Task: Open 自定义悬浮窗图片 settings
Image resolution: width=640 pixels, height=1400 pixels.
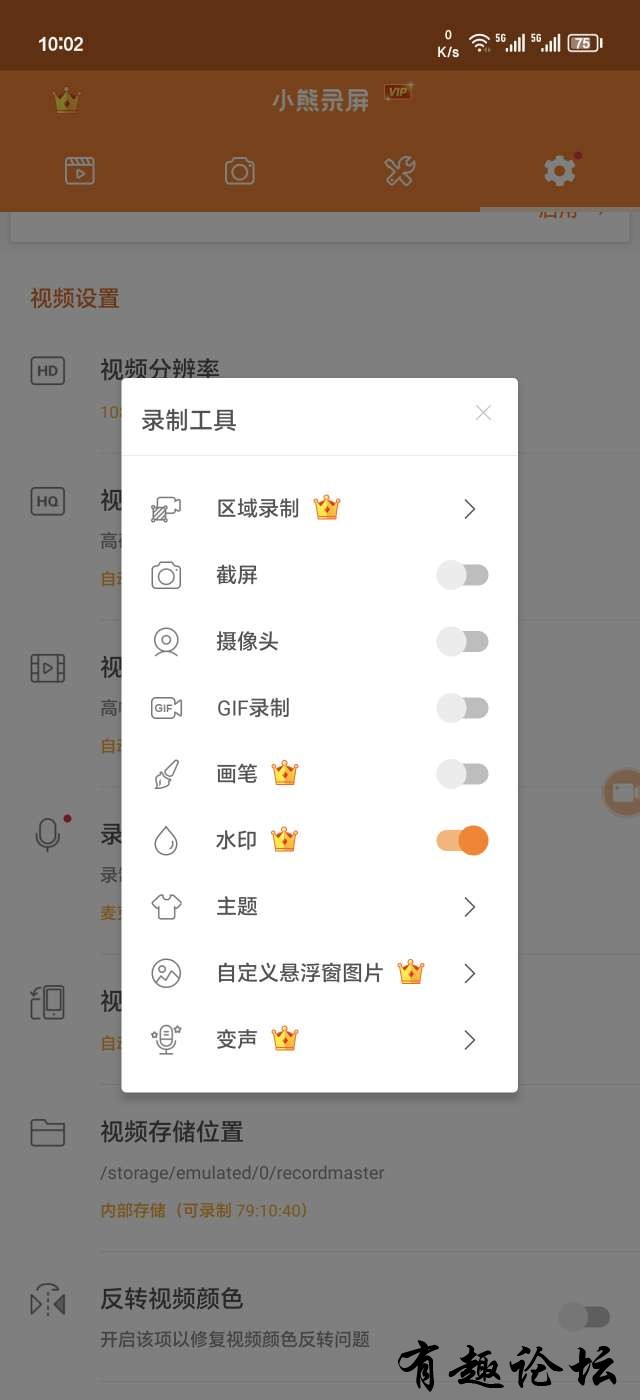Action: [319, 973]
